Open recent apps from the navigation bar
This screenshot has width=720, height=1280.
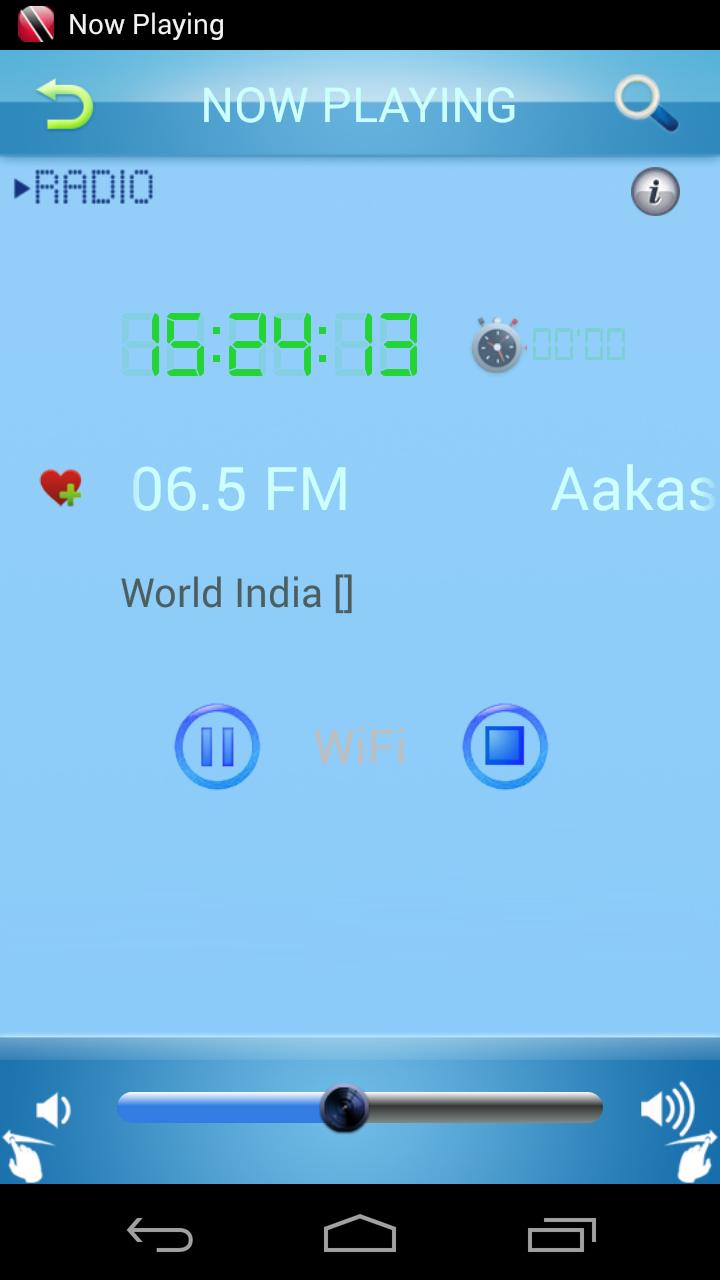tap(561, 1234)
